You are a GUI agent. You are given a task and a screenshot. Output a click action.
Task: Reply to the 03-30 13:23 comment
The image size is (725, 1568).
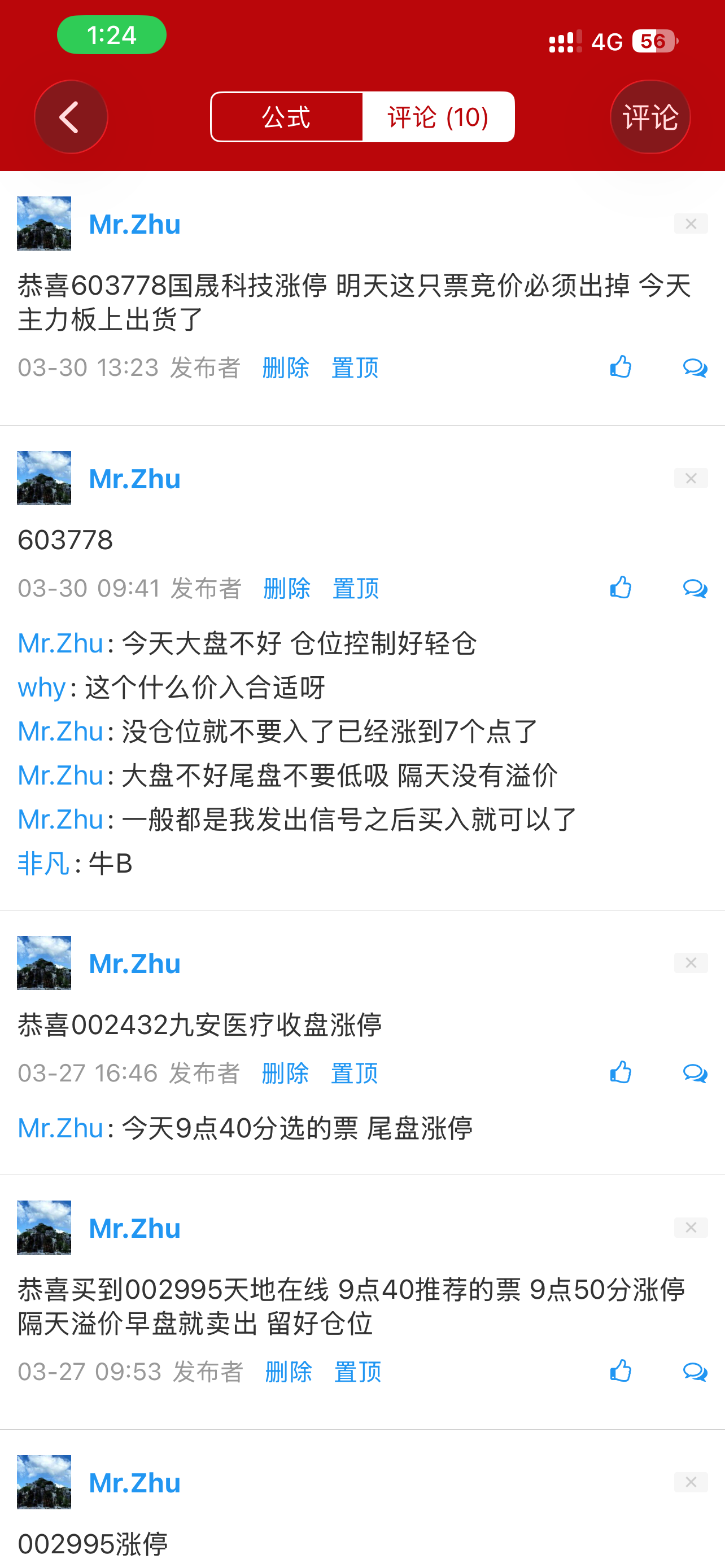(x=695, y=367)
